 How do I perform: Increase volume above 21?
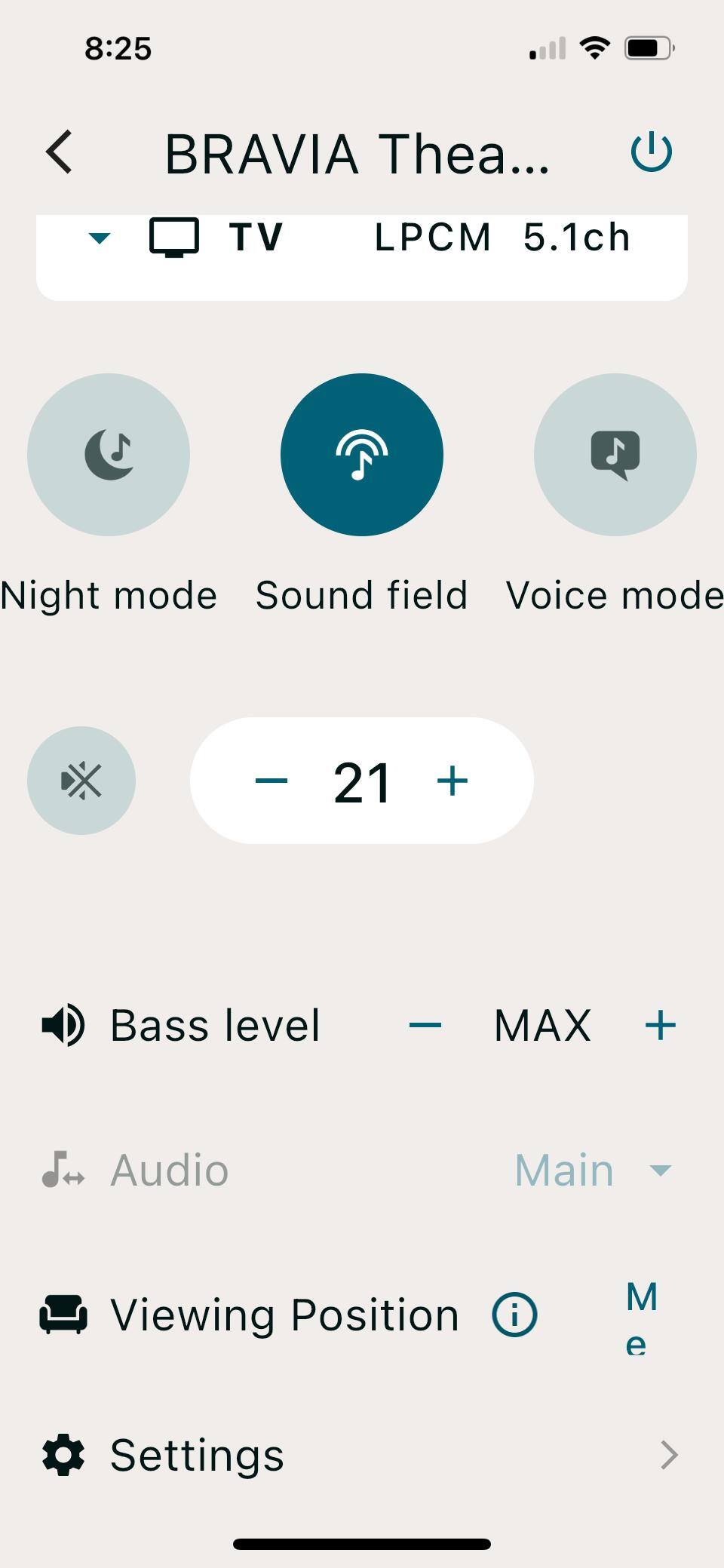(452, 781)
